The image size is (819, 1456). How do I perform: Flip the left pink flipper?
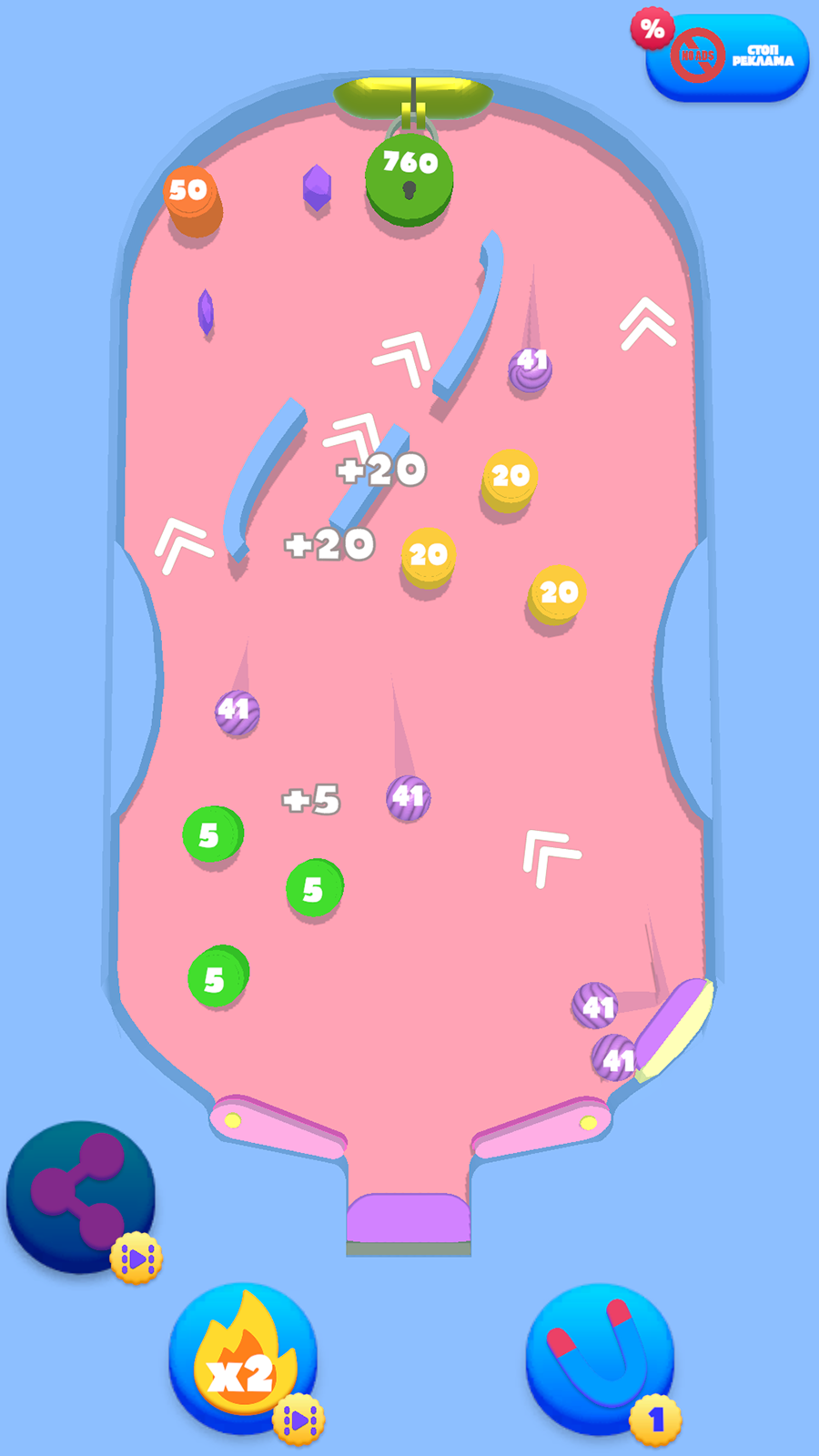pos(276,1128)
